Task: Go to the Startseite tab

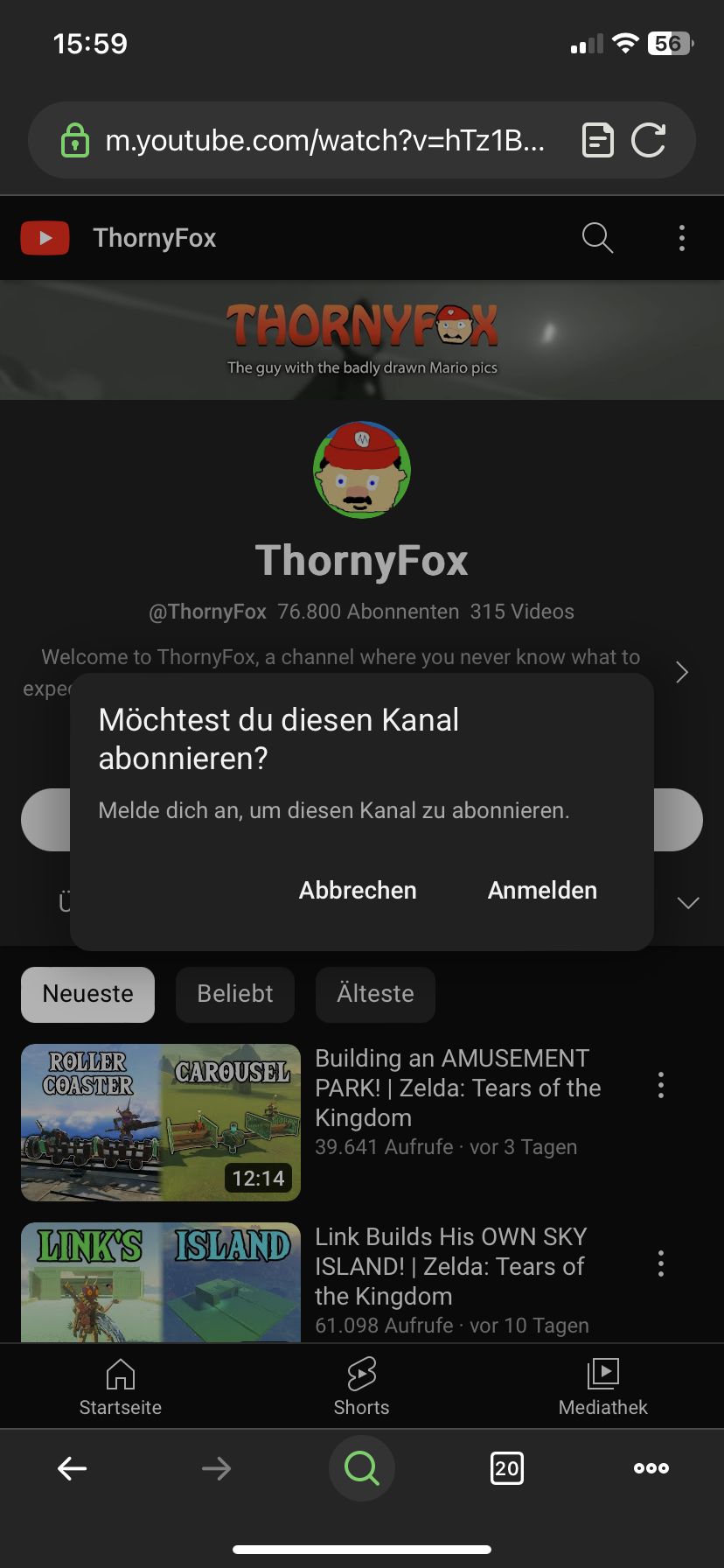Action: pyautogui.click(x=121, y=1387)
